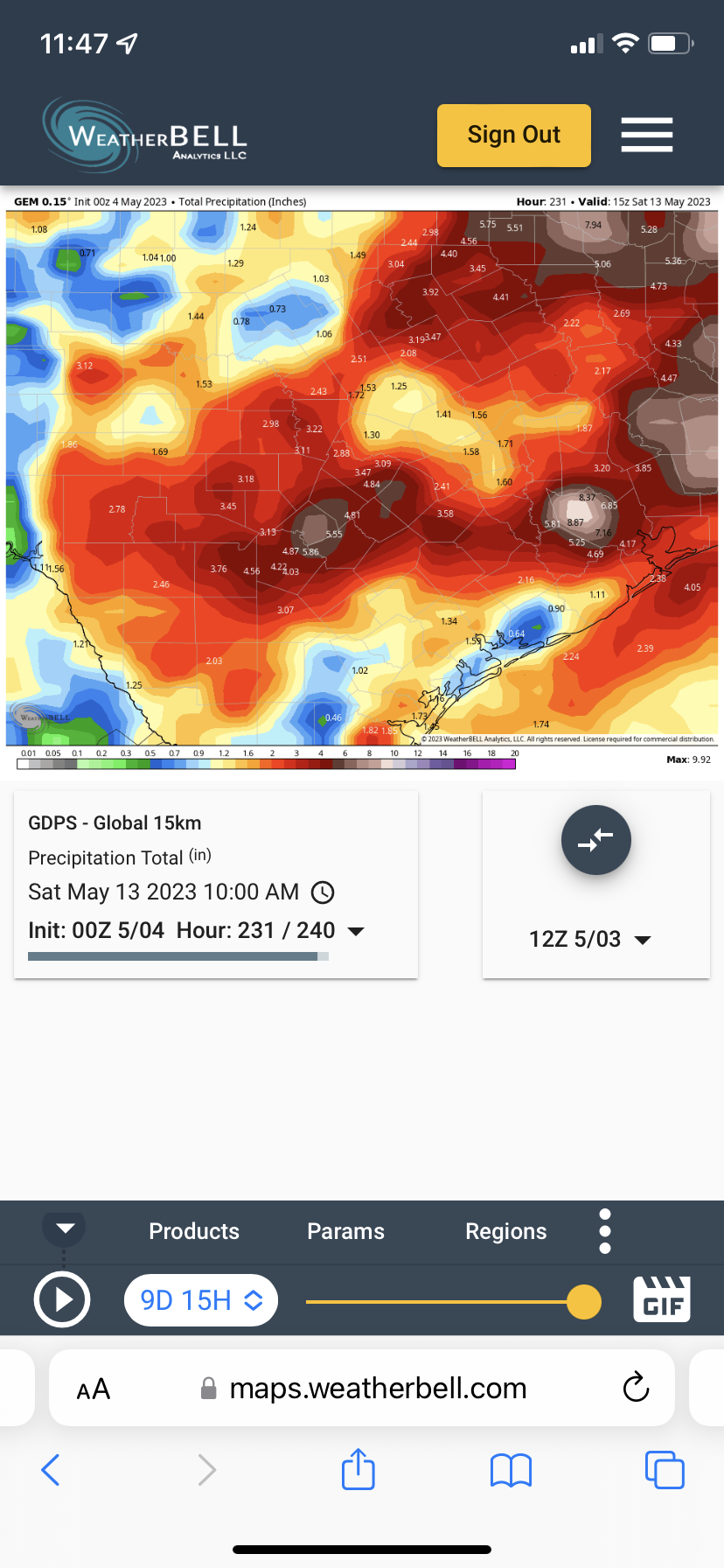Reload the maps.weatherbell.com page

(x=636, y=1388)
